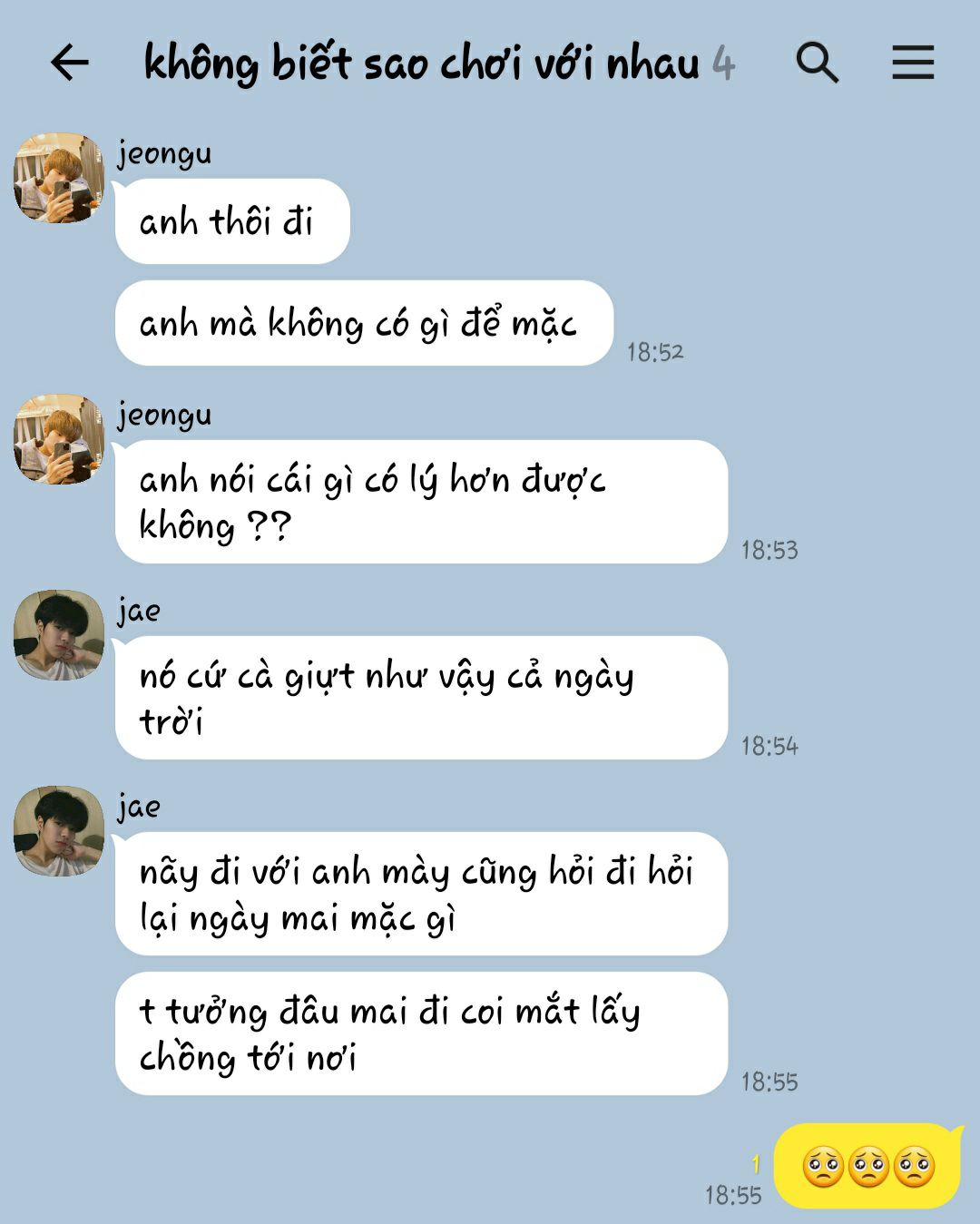
Task: Open jae's avatar beside 'nãy đi với anh'
Action: pyautogui.click(x=59, y=831)
